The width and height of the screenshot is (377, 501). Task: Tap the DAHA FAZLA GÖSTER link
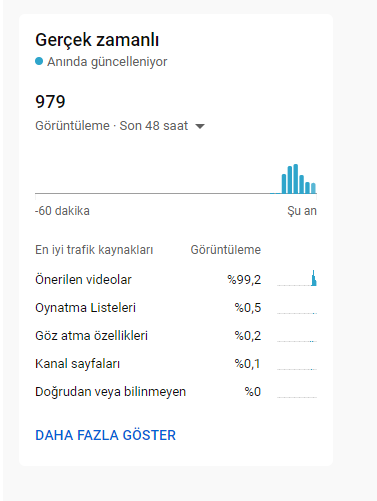coord(105,435)
